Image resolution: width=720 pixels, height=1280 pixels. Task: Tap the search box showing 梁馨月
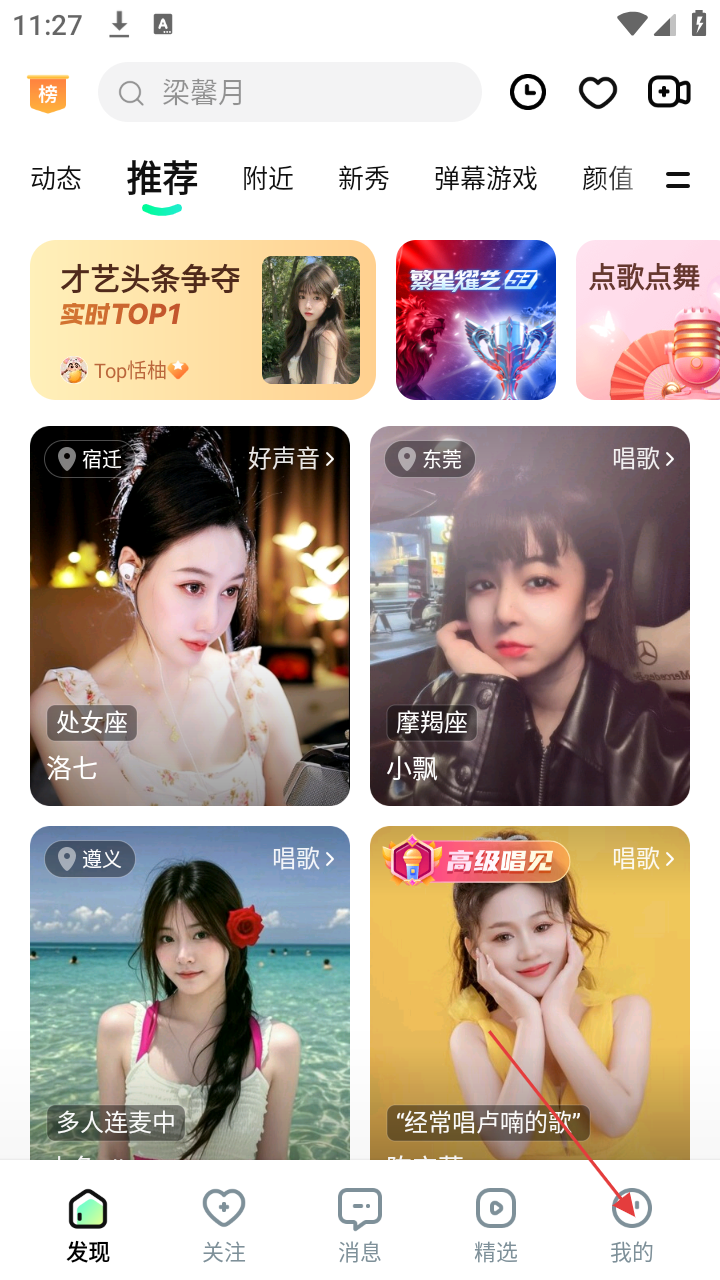point(290,93)
